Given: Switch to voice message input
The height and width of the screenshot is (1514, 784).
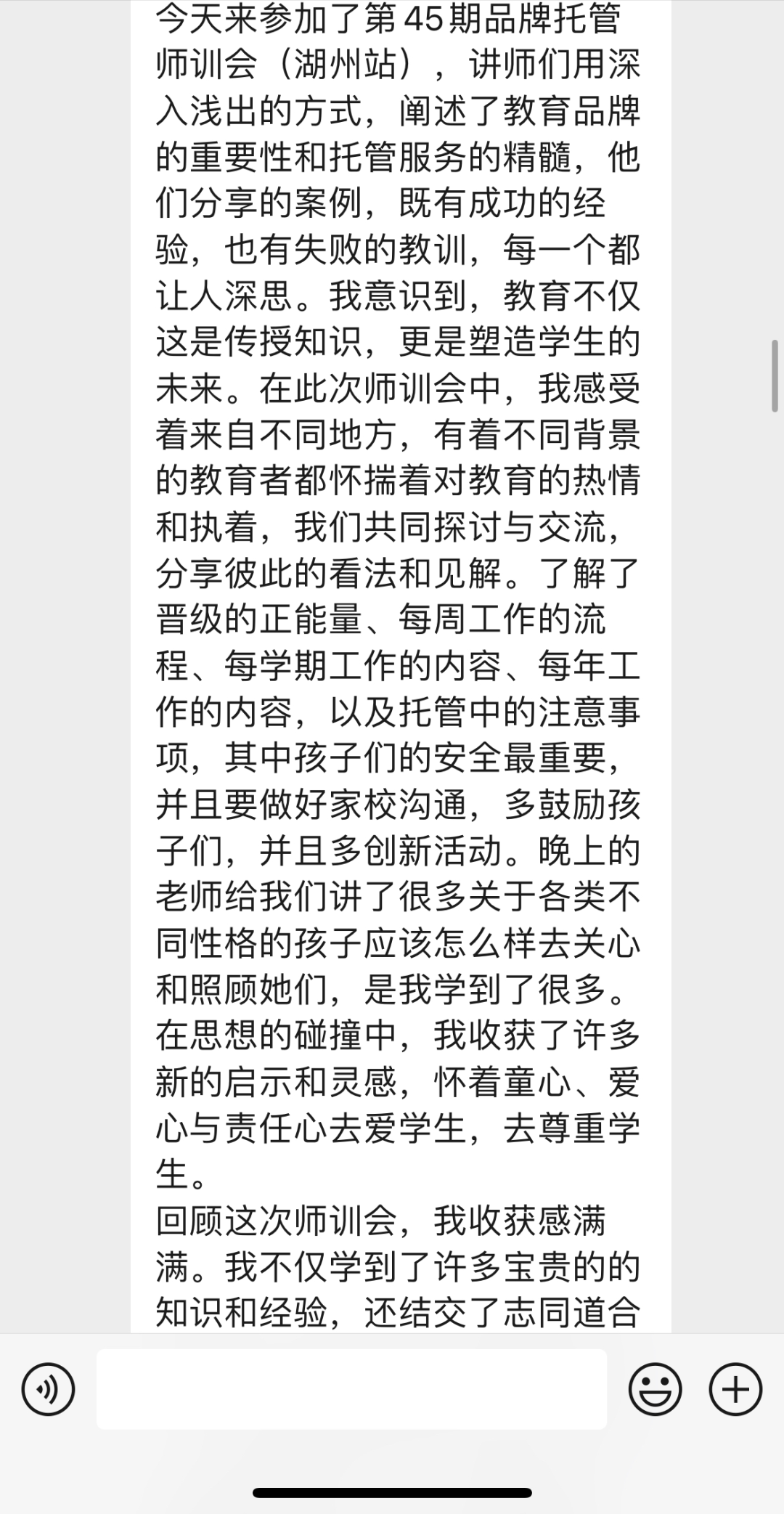Looking at the screenshot, I should click(x=48, y=1390).
